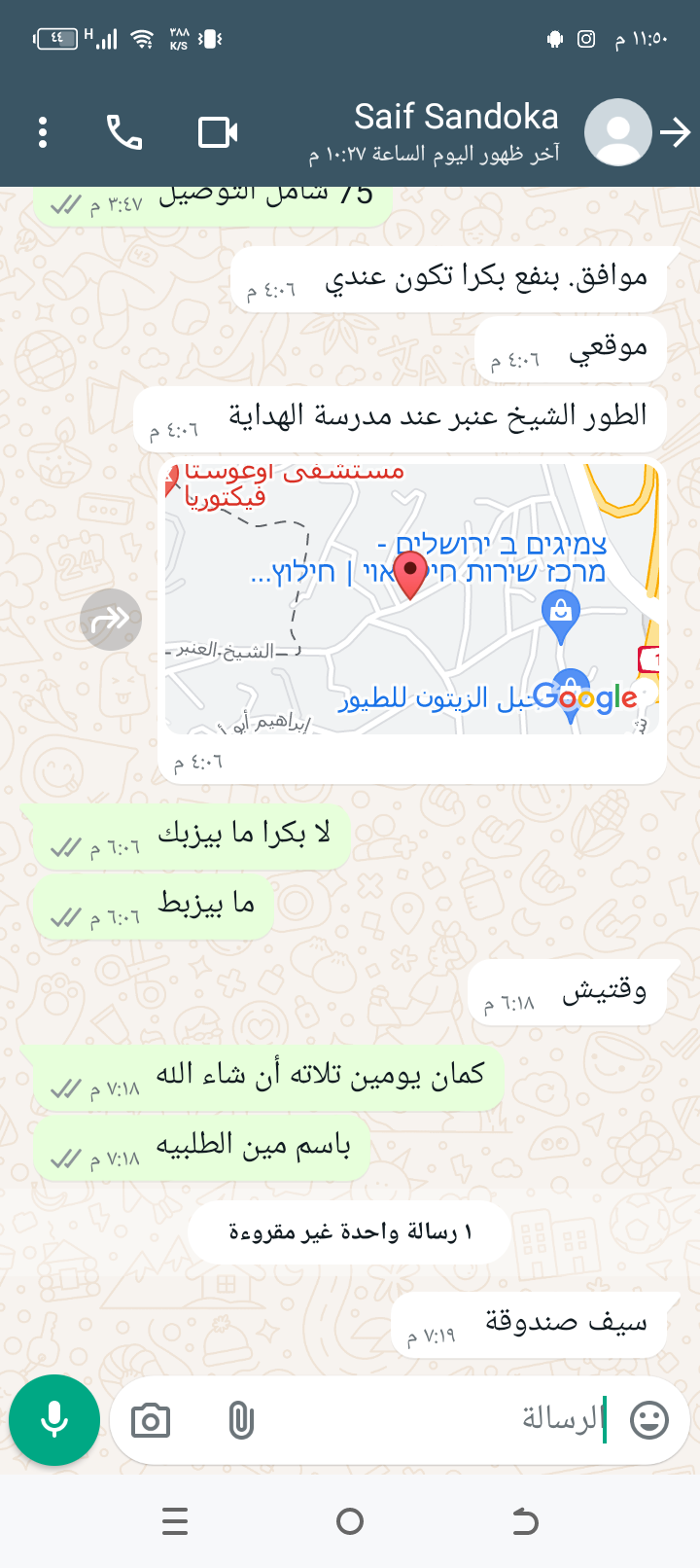Screen dimensions: 700x1568
Task: Start a voice call with Saif Sandoka
Action: coord(124,132)
